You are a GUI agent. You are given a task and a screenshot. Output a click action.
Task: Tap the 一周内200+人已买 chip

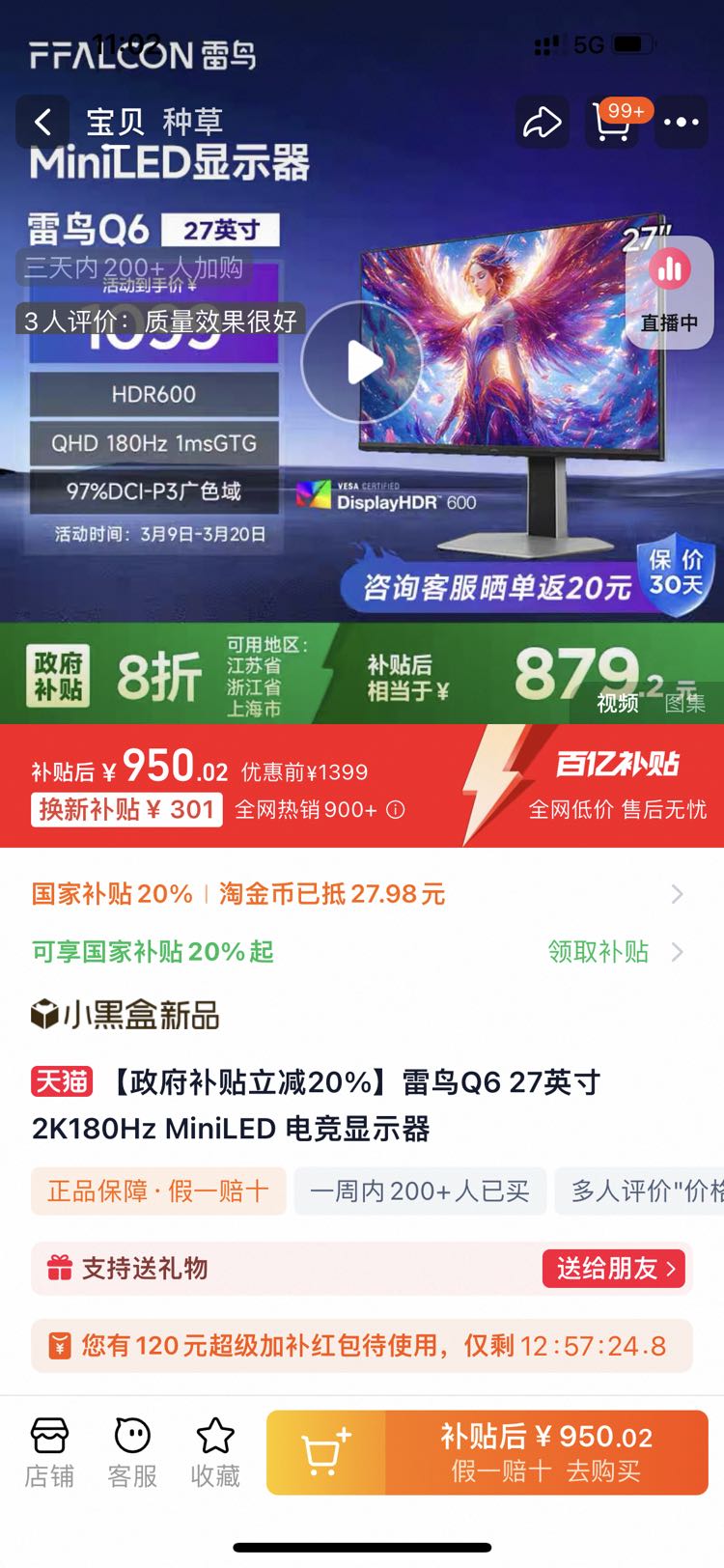419,1190
